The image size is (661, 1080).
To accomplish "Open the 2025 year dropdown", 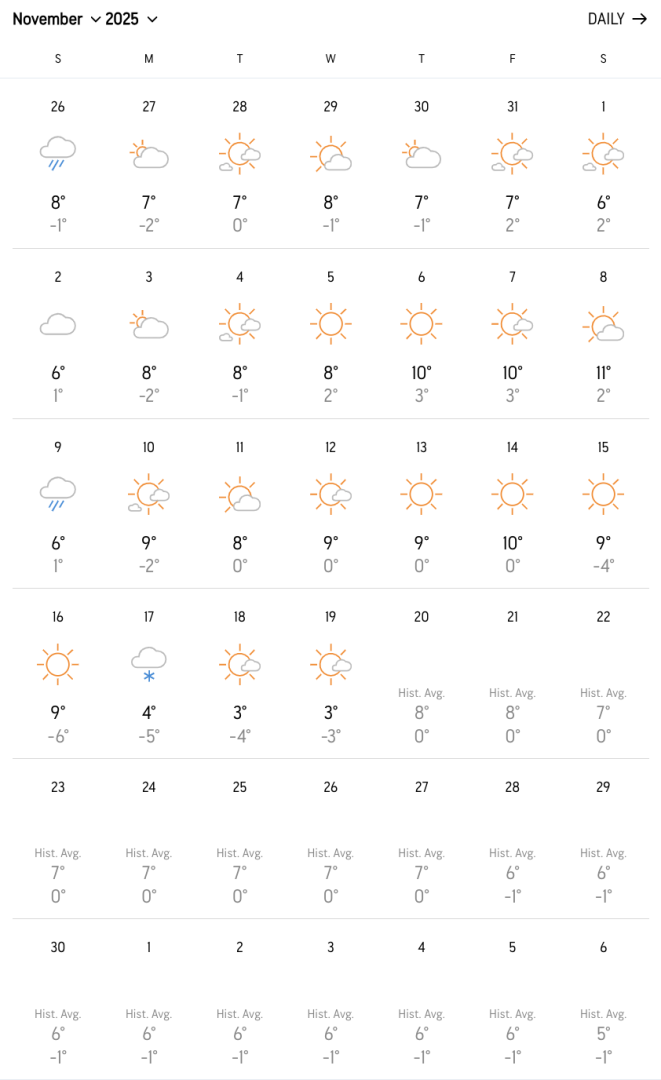I will pos(131,19).
